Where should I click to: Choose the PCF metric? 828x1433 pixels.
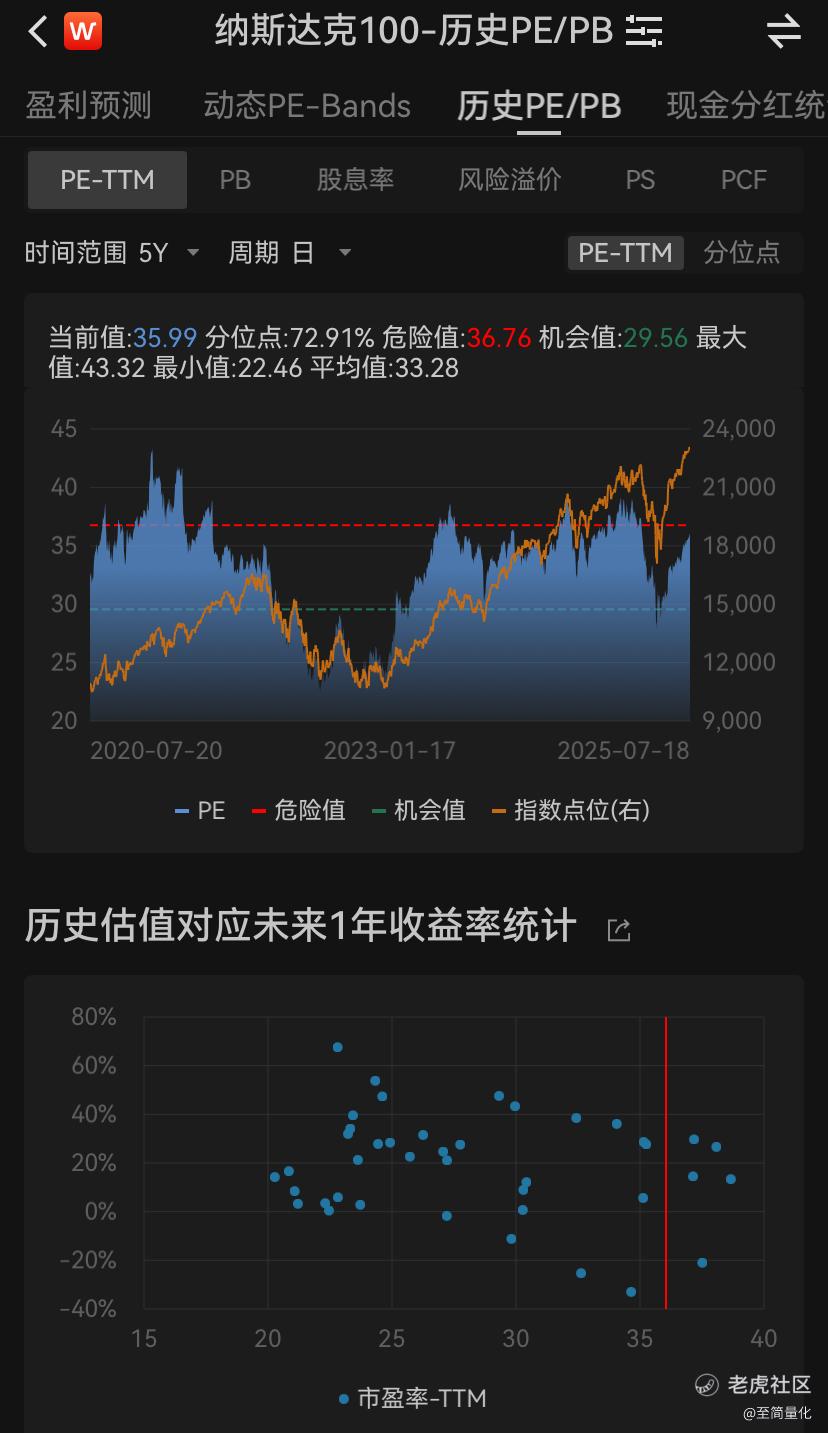[744, 180]
